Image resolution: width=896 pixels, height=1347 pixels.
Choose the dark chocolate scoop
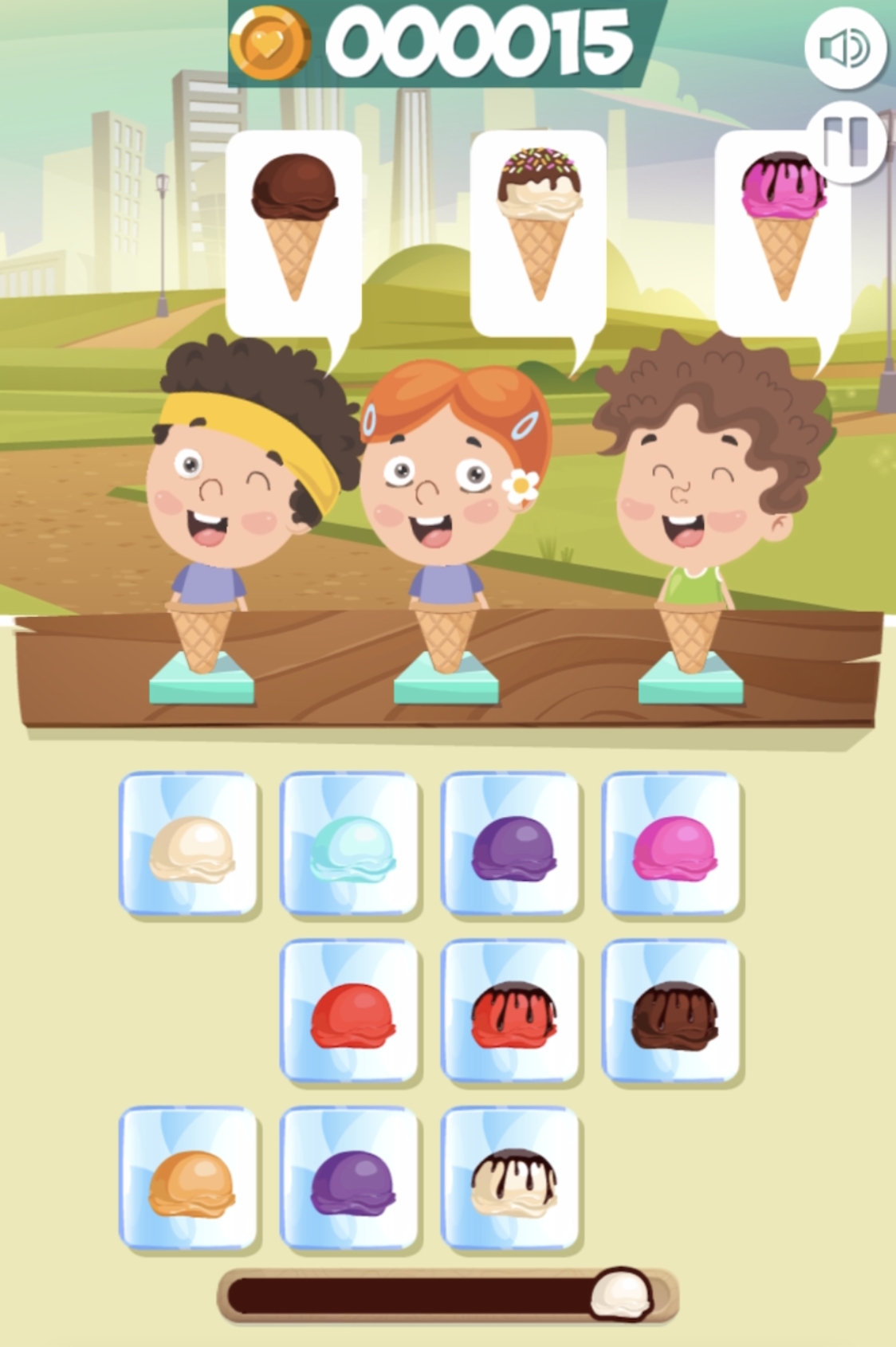pyautogui.click(x=673, y=1012)
